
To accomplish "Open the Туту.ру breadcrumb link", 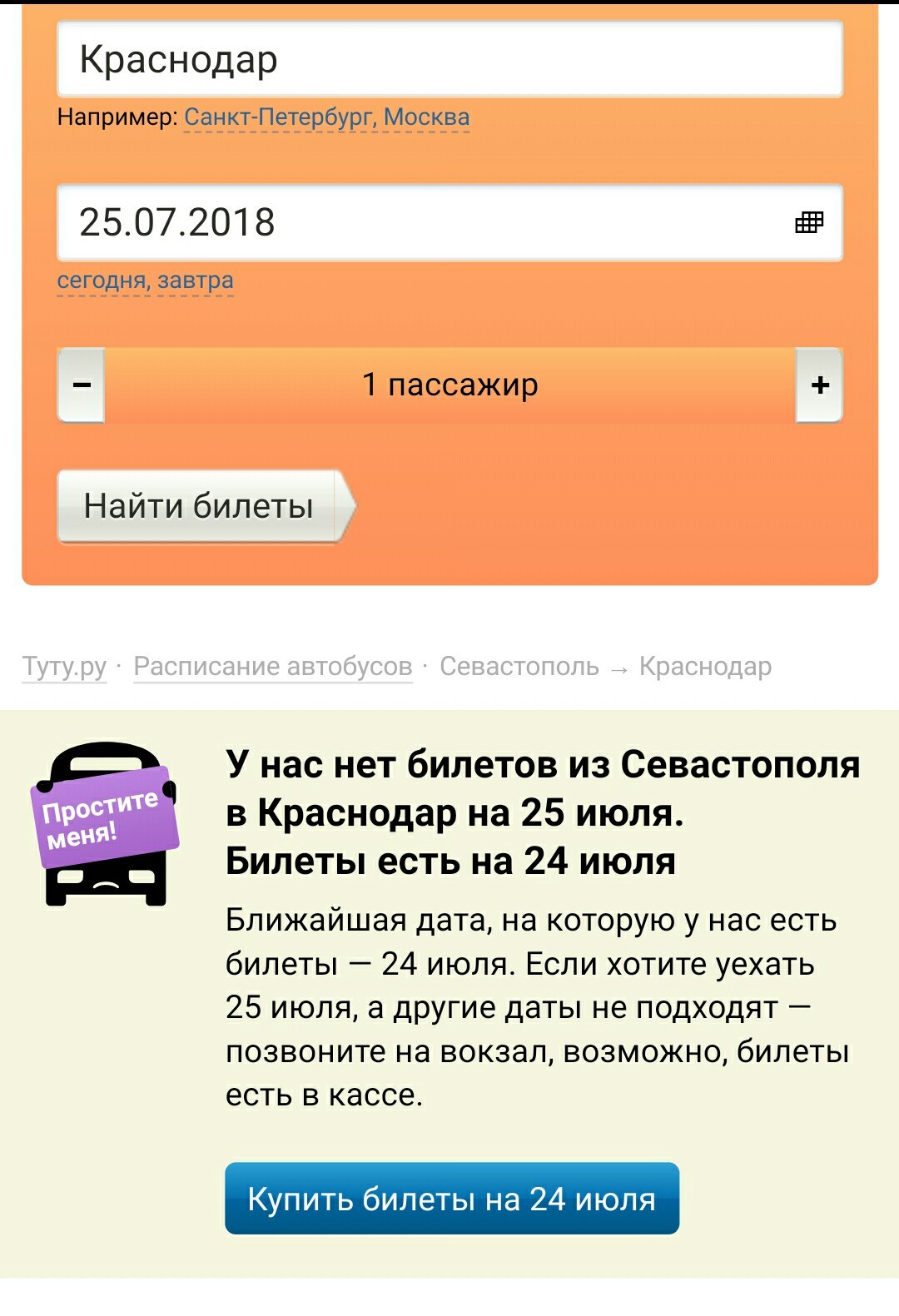I will 64,667.
